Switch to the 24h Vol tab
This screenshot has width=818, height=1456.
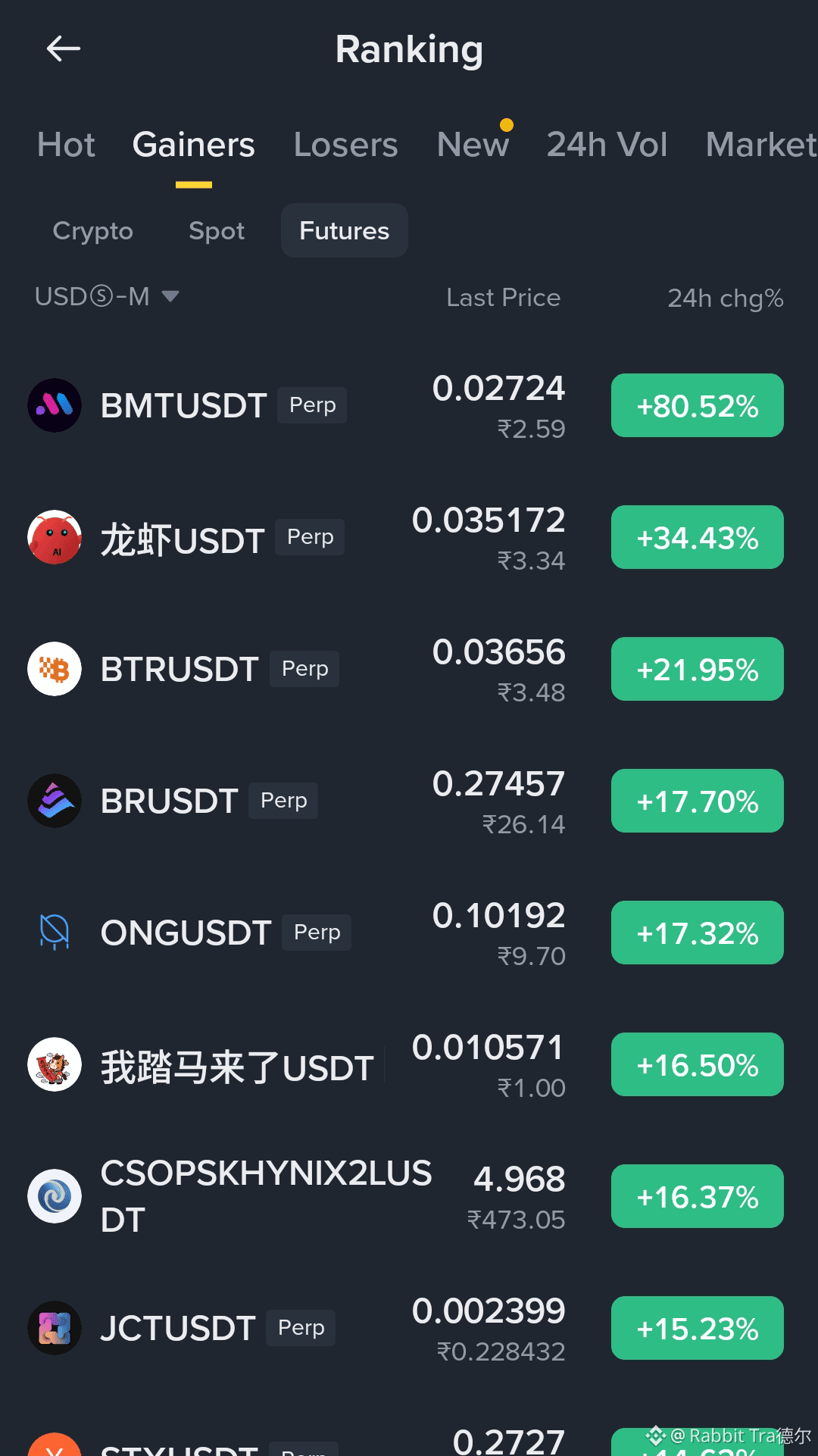point(607,145)
